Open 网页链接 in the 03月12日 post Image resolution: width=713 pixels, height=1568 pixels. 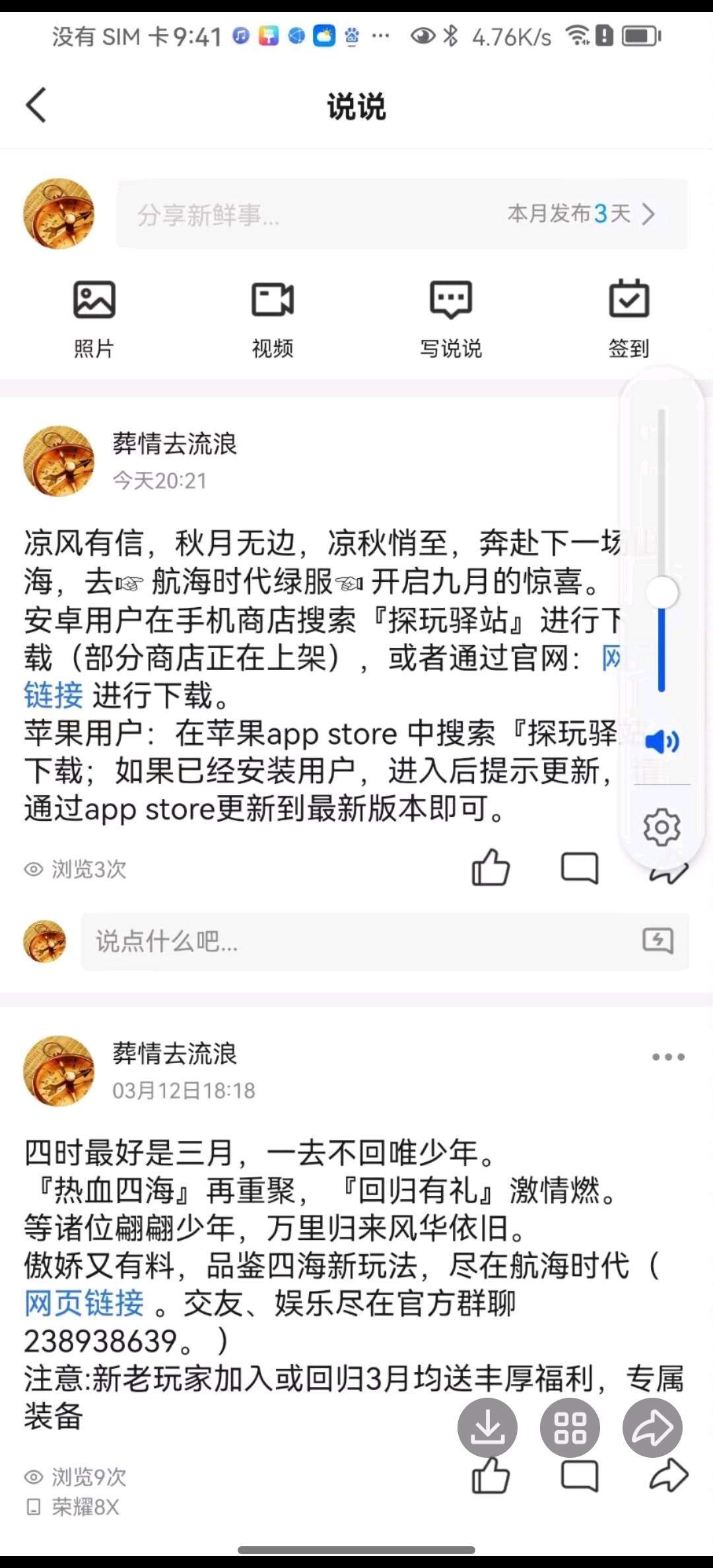84,1303
